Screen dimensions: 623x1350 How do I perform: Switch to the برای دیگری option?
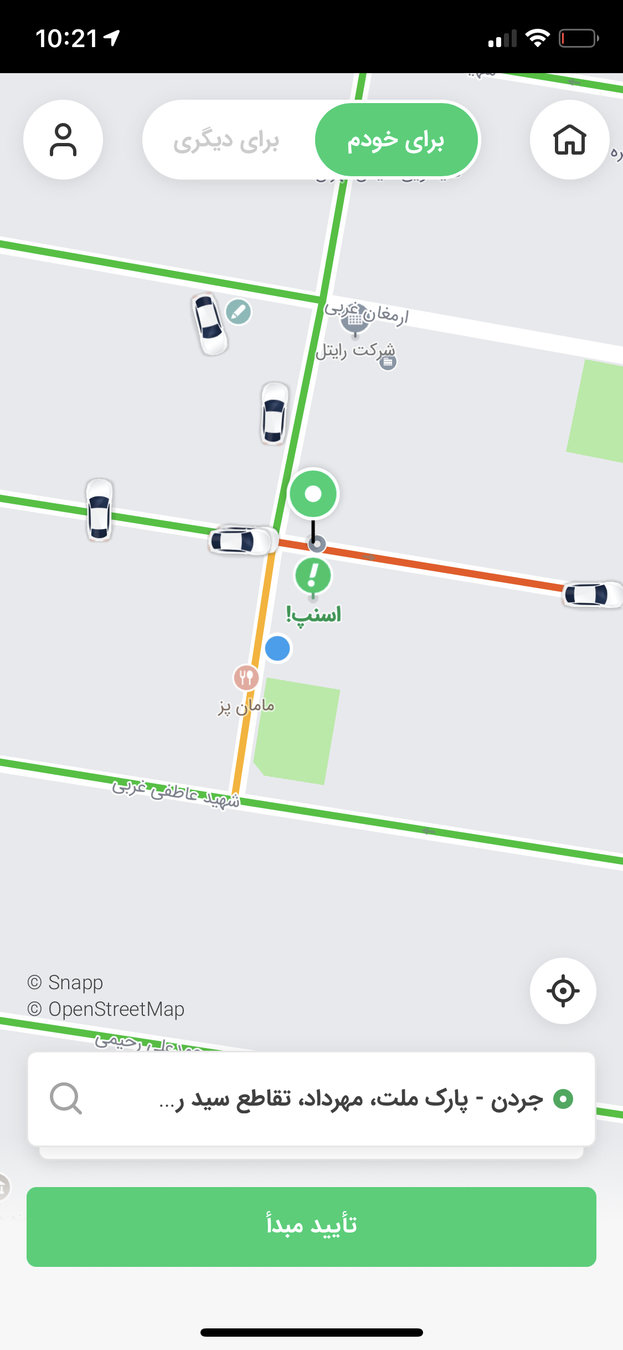[227, 141]
